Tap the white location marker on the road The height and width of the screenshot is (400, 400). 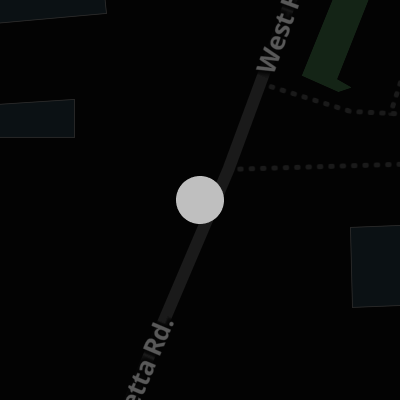(200, 200)
